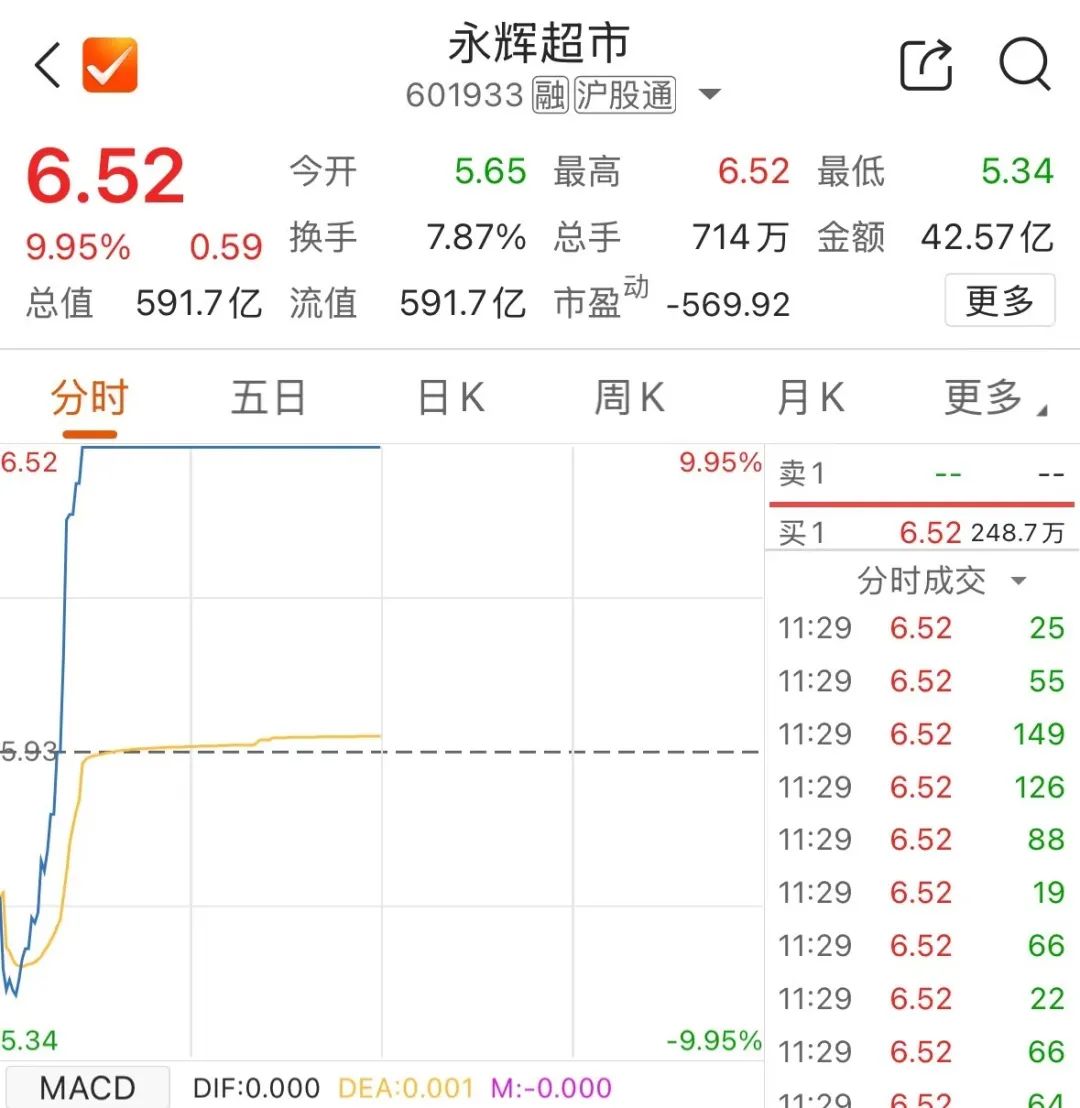
Task: Open the 分时成交 dropdown
Action: point(940,581)
